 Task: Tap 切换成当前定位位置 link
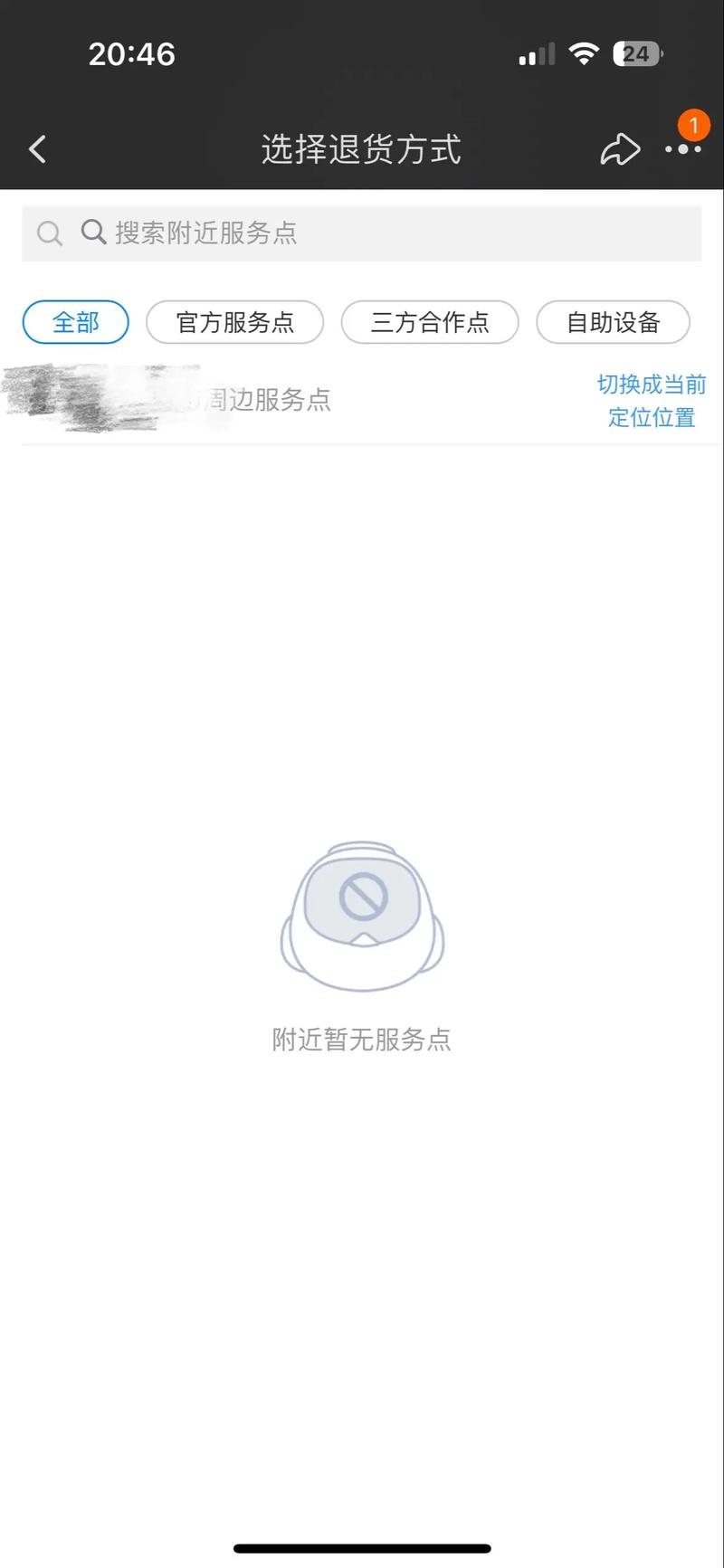[652, 401]
